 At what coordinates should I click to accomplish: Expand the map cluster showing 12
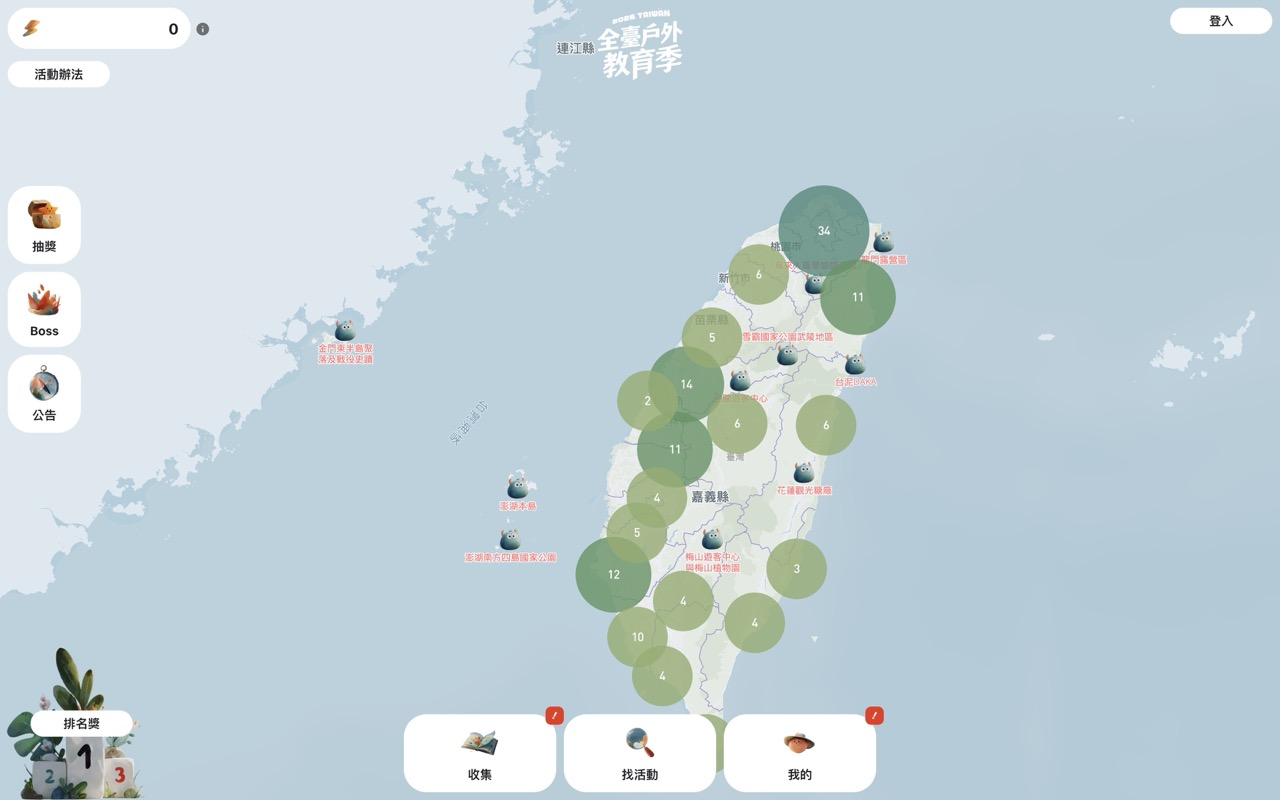pyautogui.click(x=613, y=574)
